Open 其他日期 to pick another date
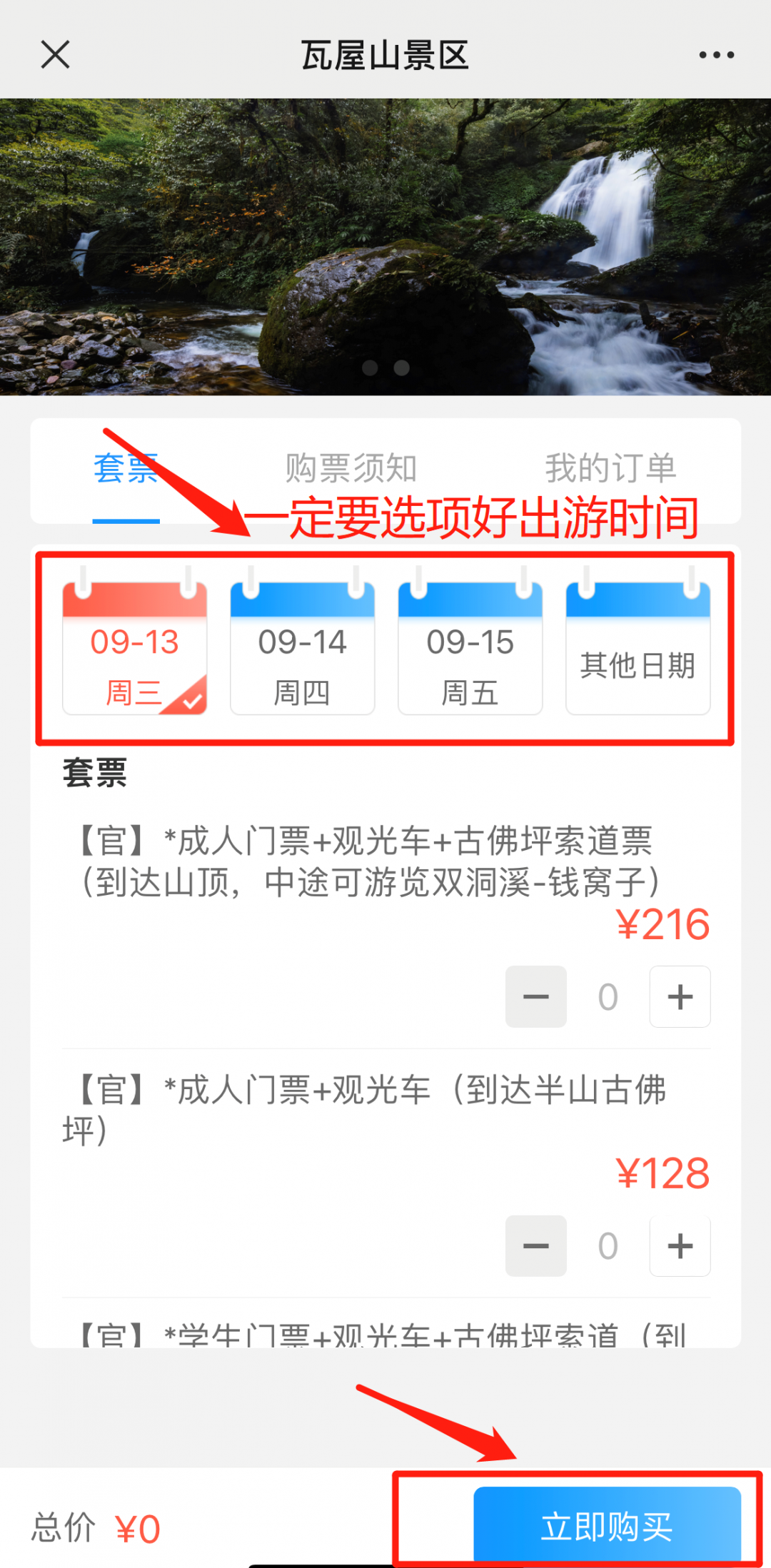Image resolution: width=771 pixels, height=1568 pixels. coord(638,648)
